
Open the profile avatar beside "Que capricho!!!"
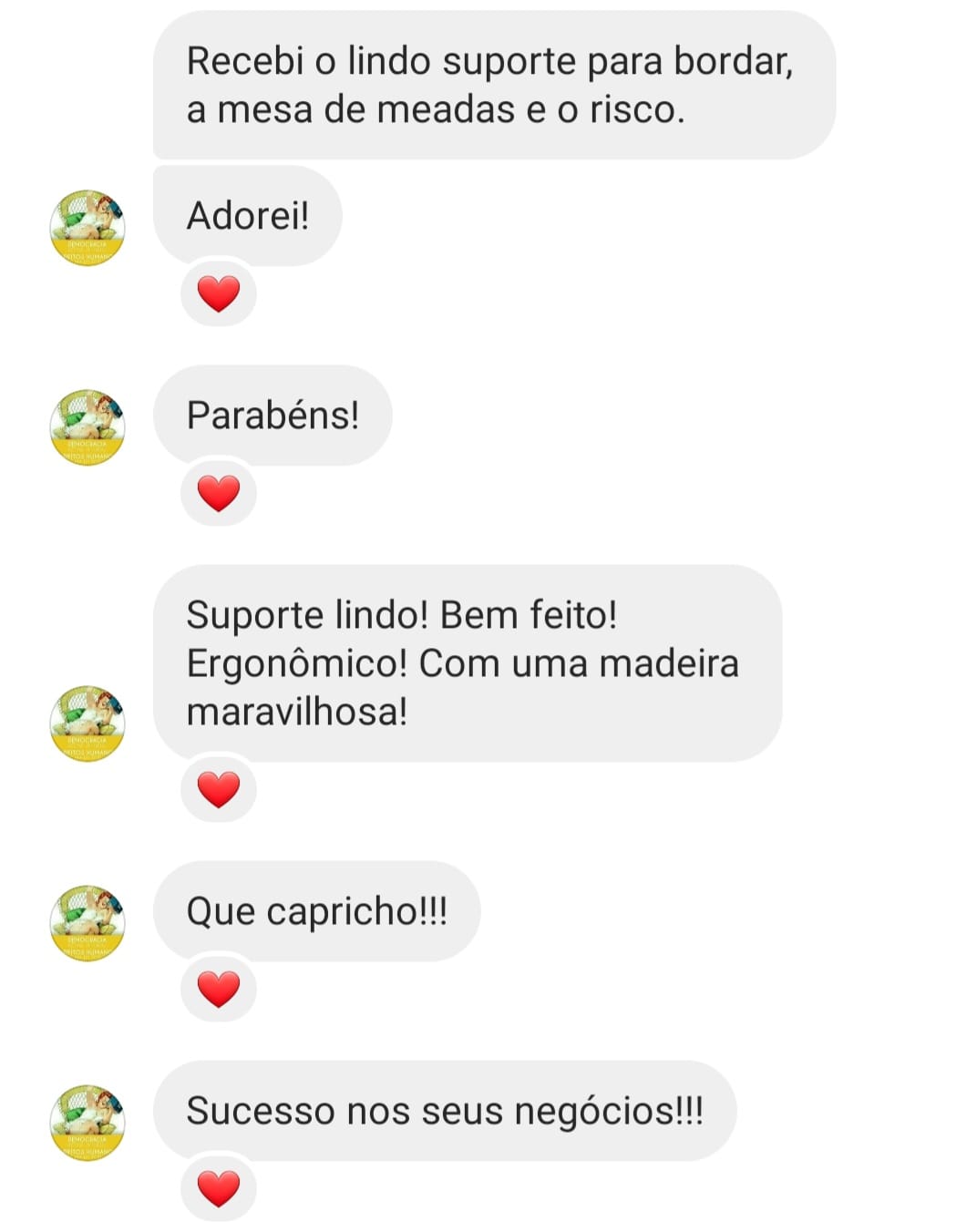click(x=87, y=923)
